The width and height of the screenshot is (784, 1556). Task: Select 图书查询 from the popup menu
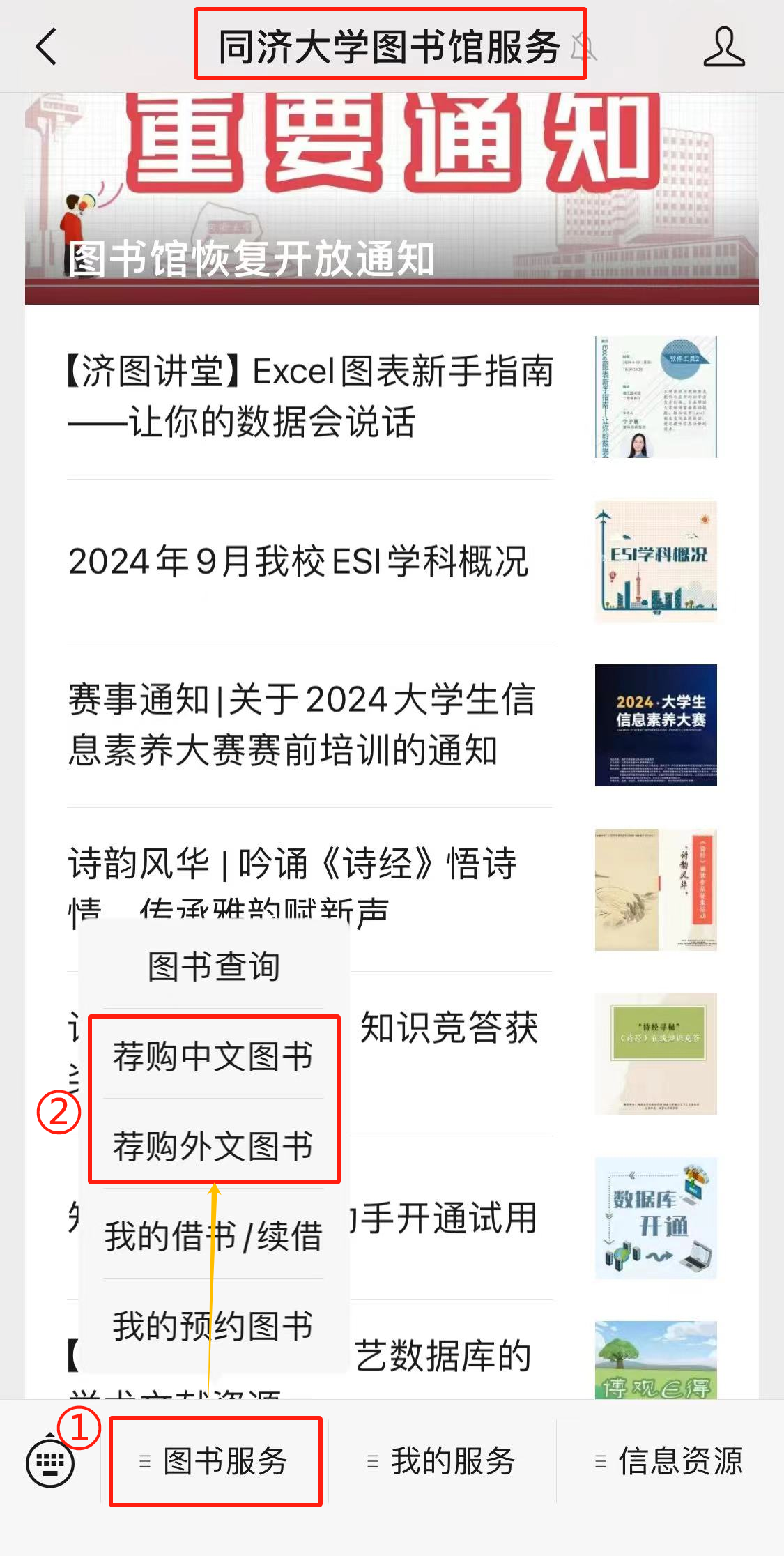213,966
